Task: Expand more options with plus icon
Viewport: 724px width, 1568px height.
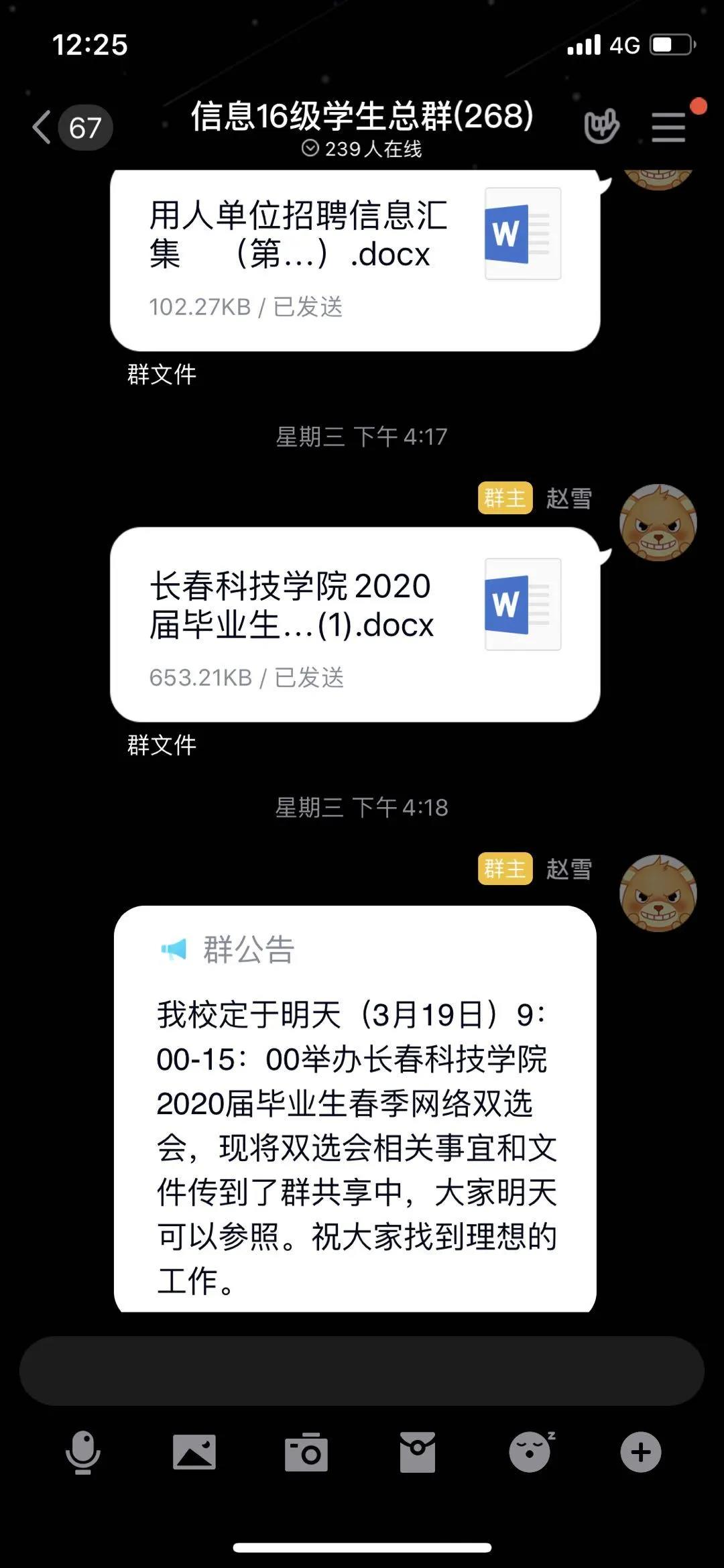Action: pyautogui.click(x=640, y=1453)
